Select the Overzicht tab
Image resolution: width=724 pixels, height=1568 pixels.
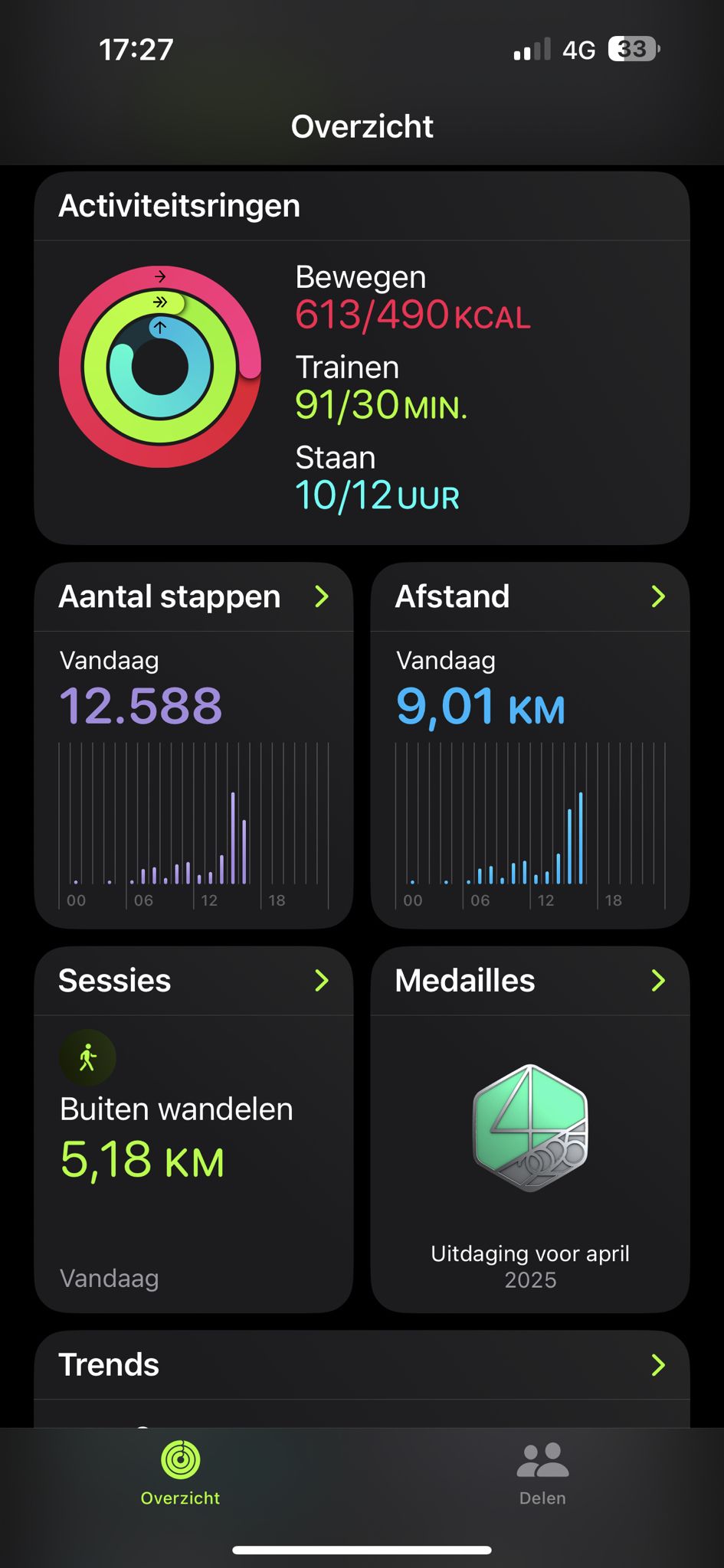(181, 1475)
